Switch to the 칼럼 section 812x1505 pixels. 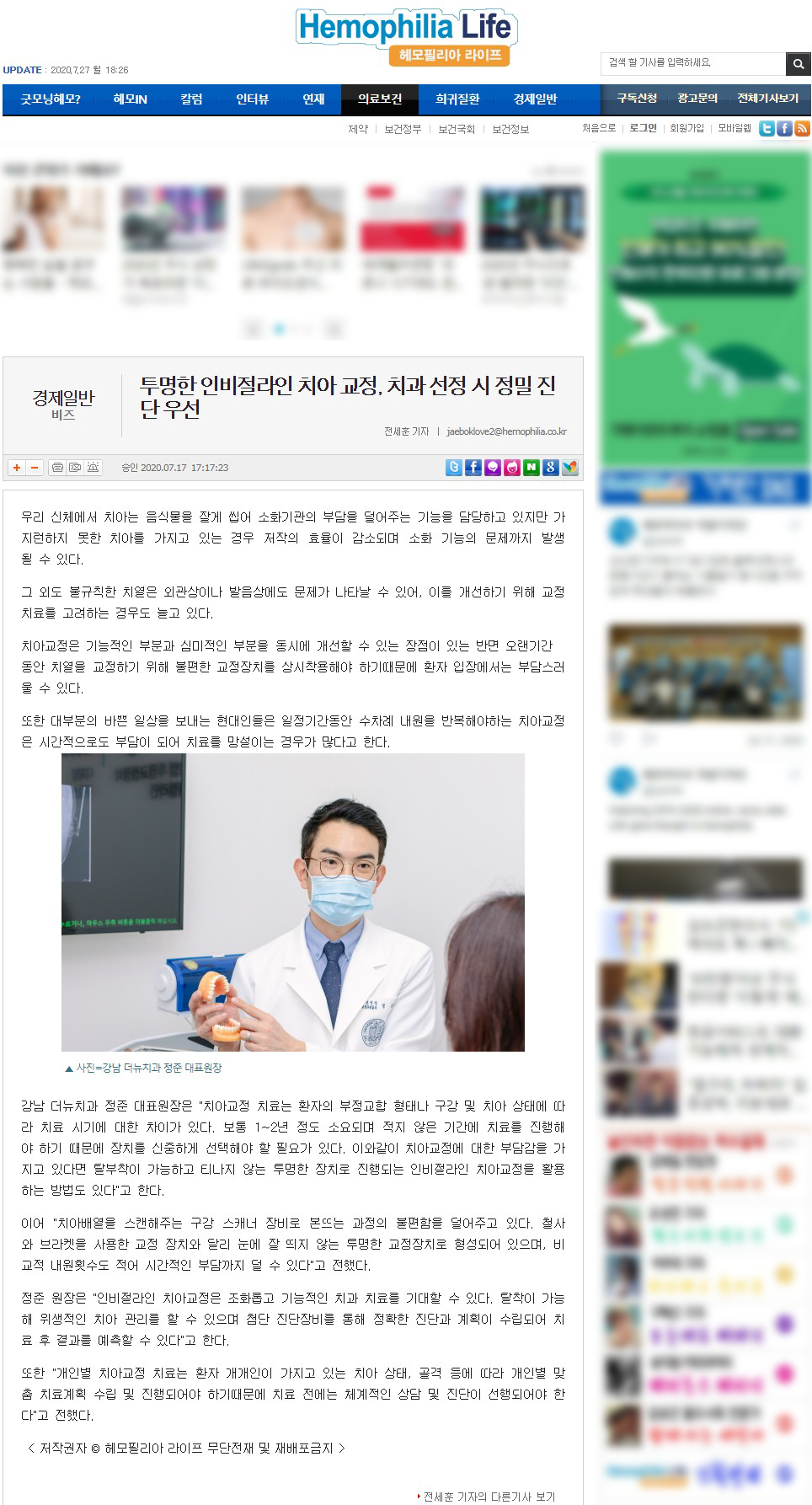(191, 99)
